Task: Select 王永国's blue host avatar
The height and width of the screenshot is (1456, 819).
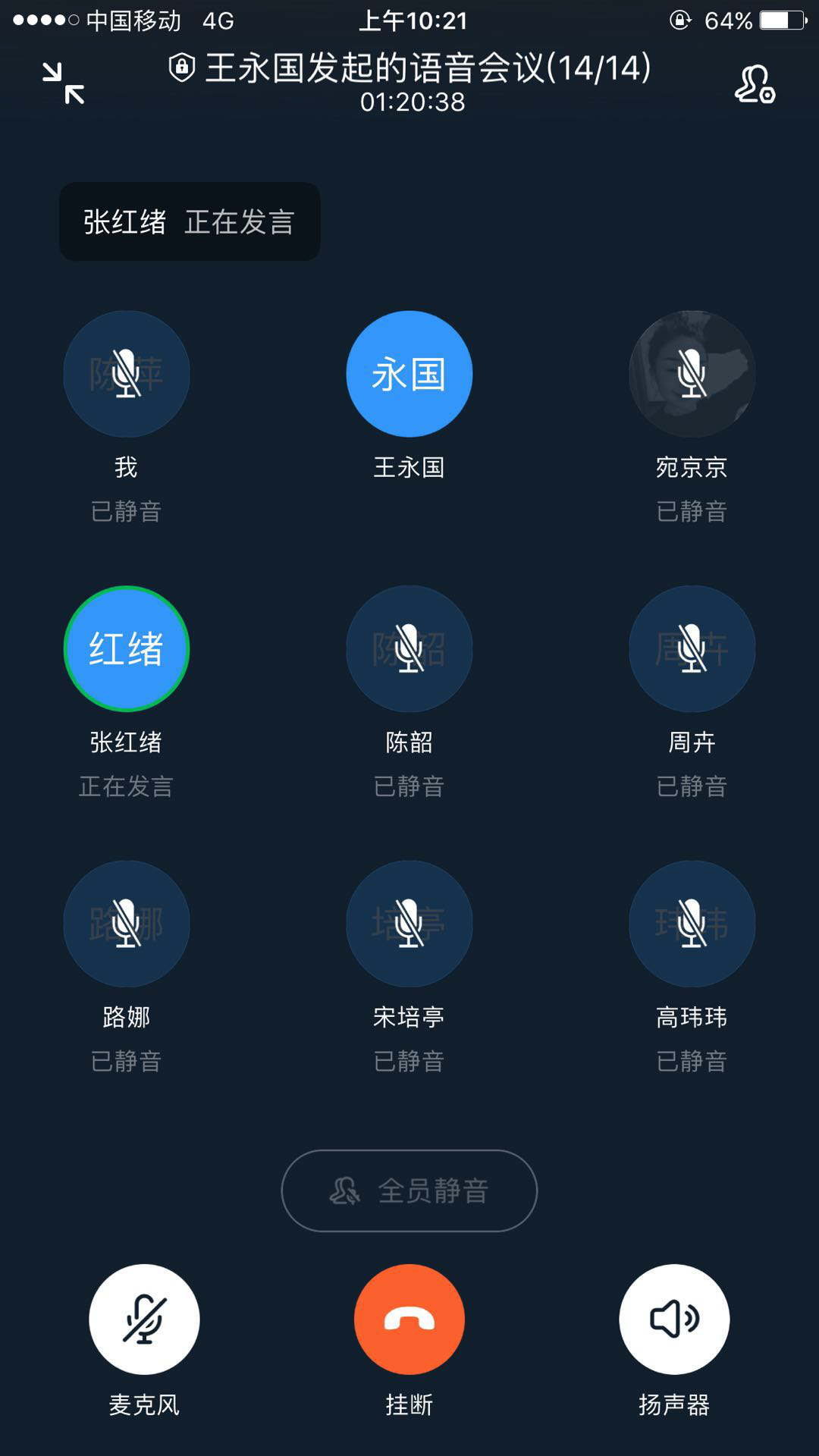Action: pyautogui.click(x=409, y=374)
